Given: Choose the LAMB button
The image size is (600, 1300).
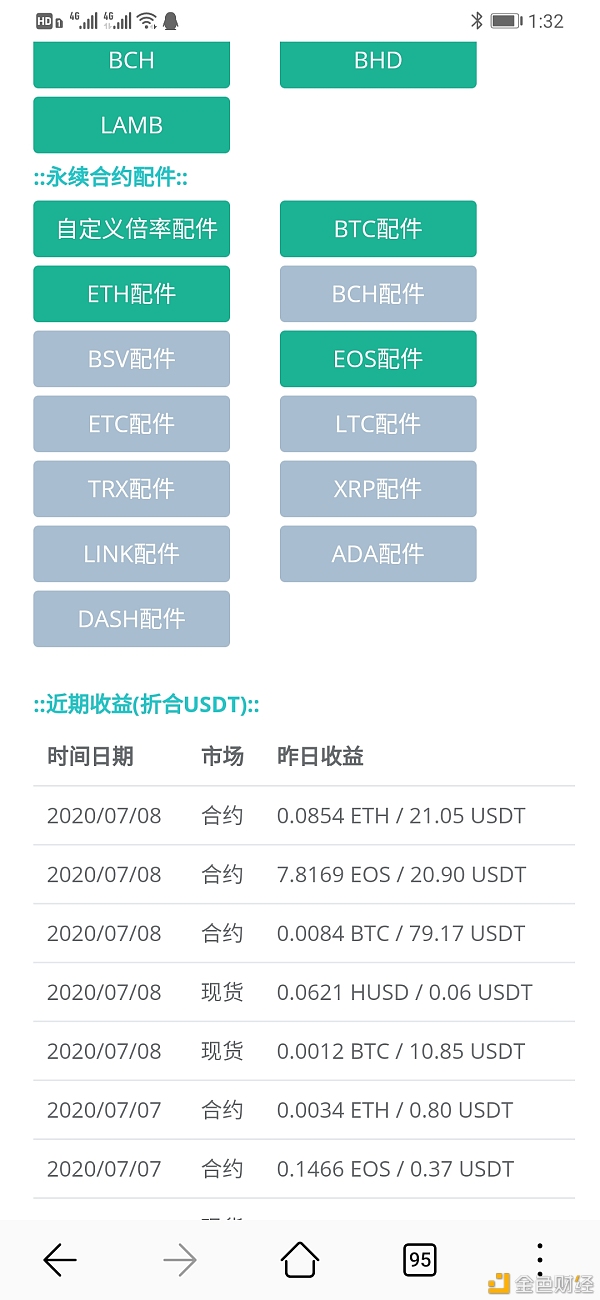Looking at the screenshot, I should [x=131, y=125].
